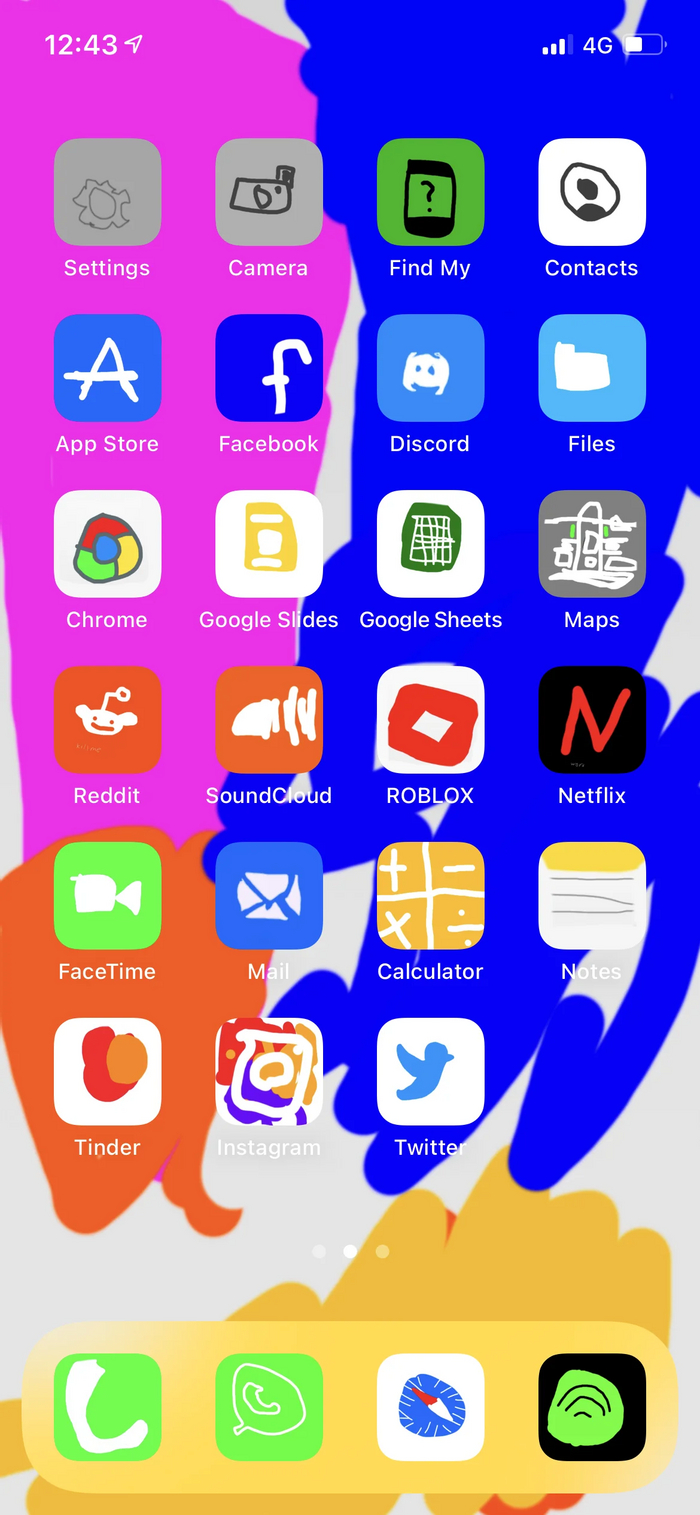
Task: Open the green phone app in the dock
Action: tap(107, 1407)
